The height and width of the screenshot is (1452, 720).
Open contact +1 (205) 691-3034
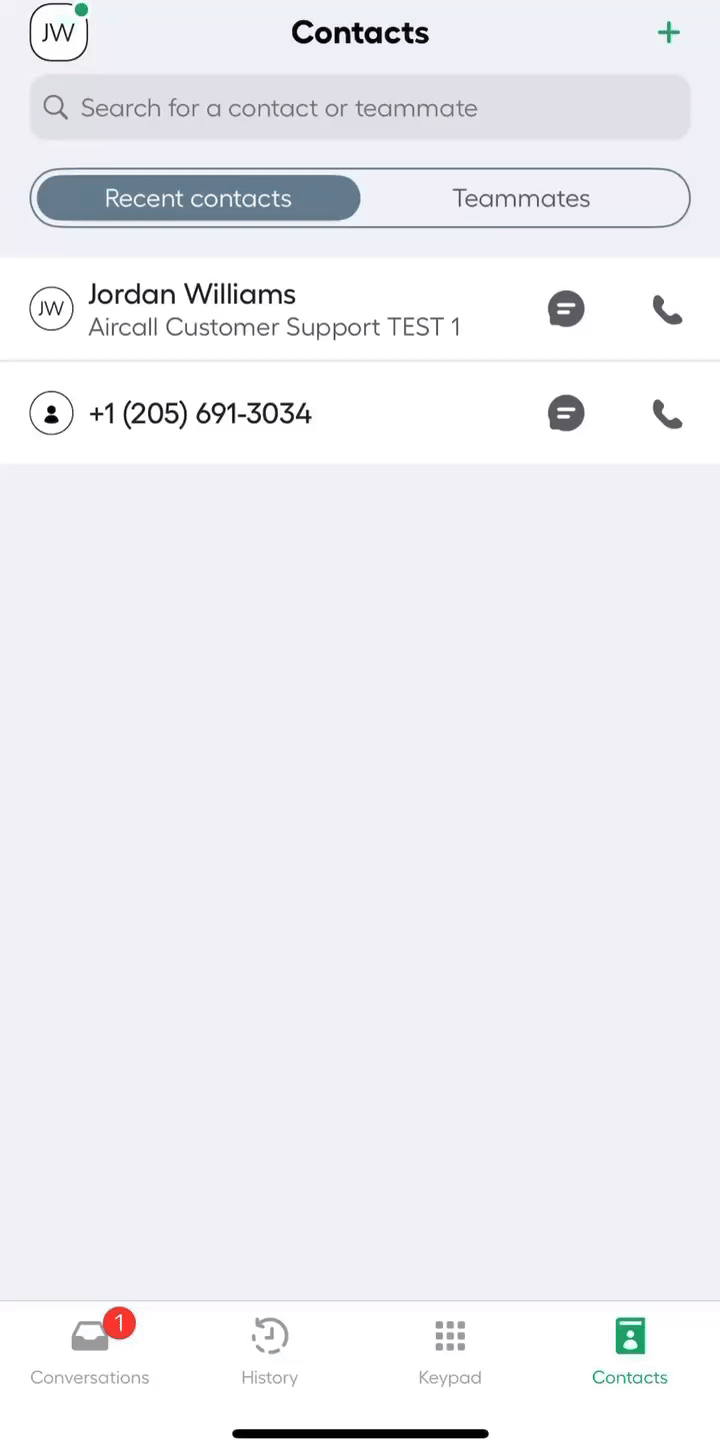[x=200, y=413]
